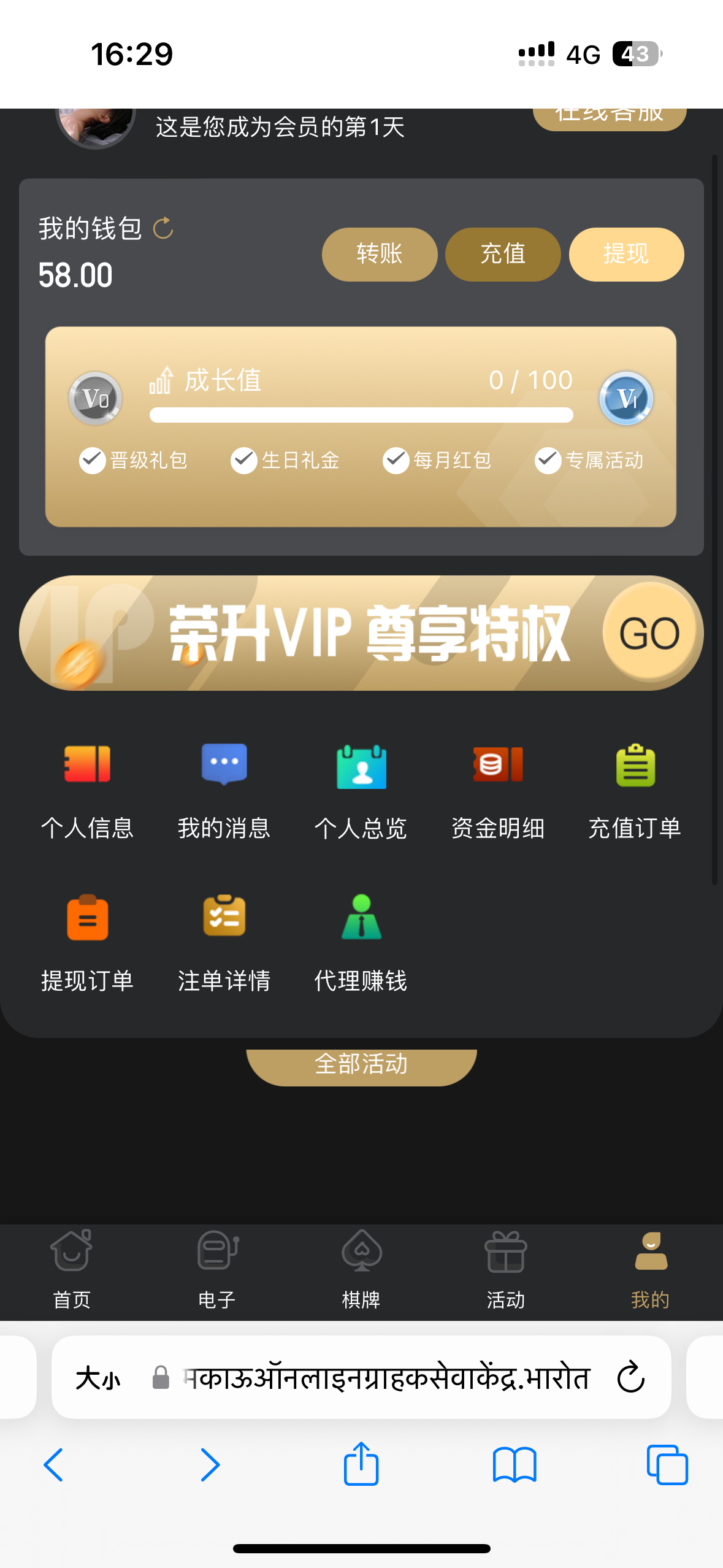Image resolution: width=723 pixels, height=1568 pixels.
Task: Tap 提现 to withdraw funds
Action: click(626, 254)
